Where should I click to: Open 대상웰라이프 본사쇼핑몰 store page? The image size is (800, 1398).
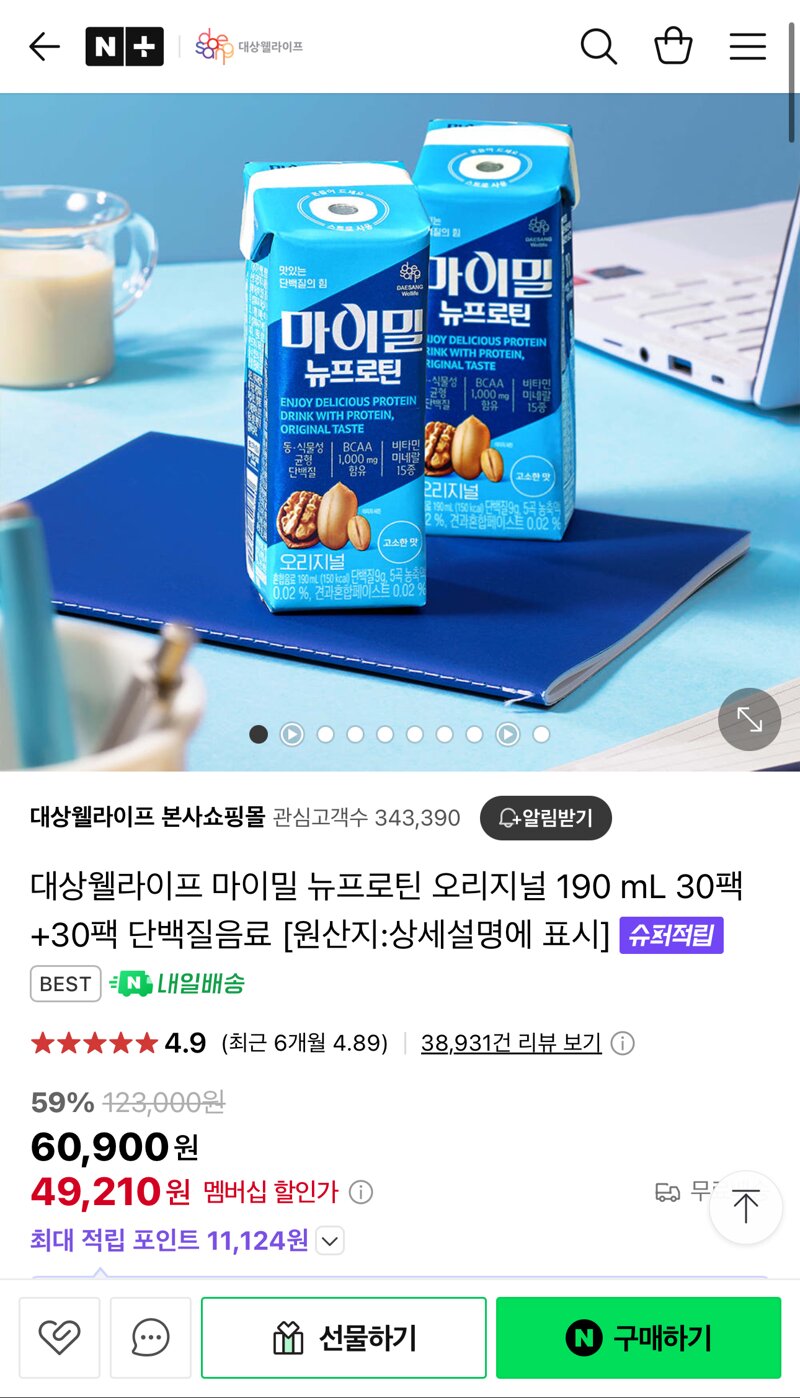[147, 817]
